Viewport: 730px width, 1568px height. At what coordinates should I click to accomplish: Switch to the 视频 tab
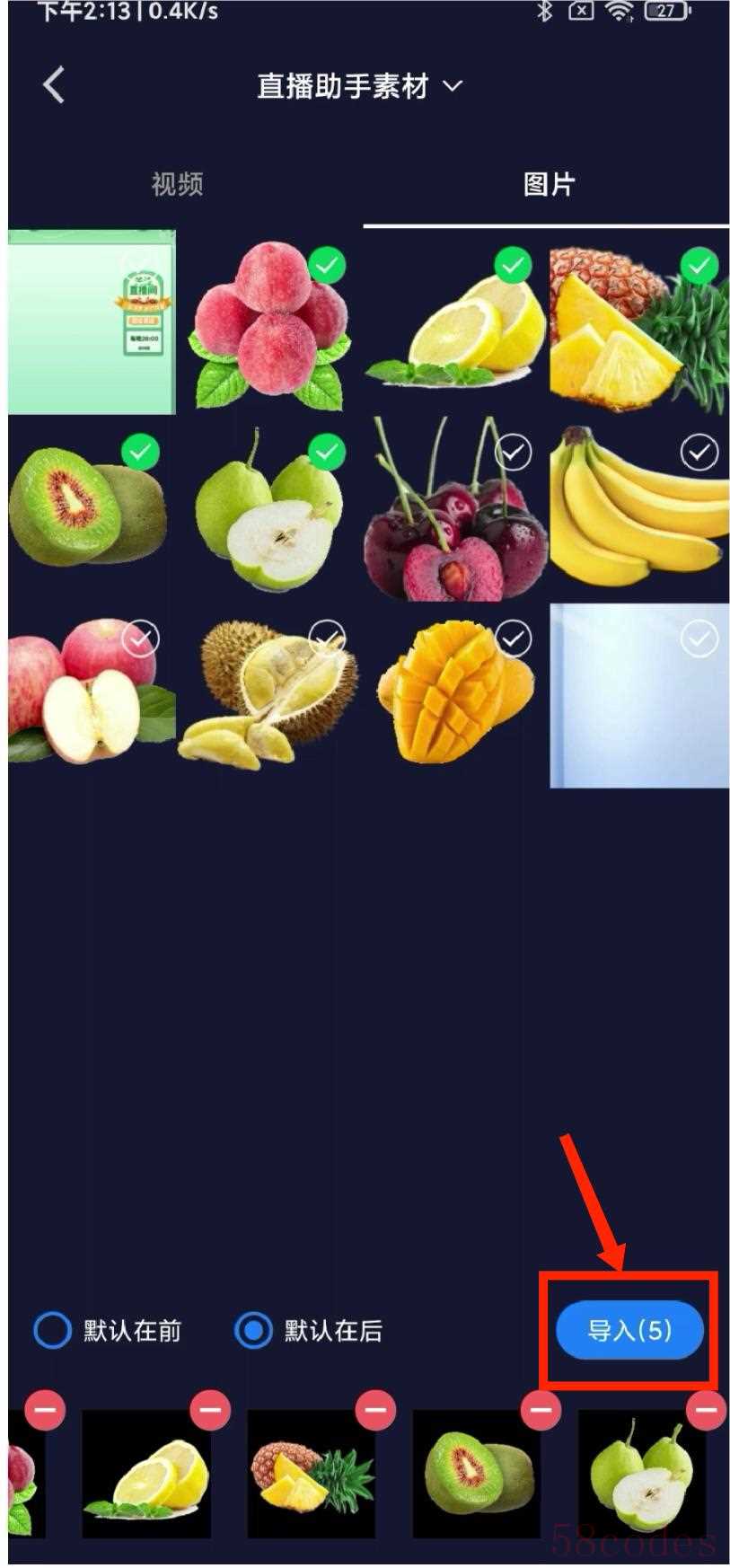(x=177, y=184)
